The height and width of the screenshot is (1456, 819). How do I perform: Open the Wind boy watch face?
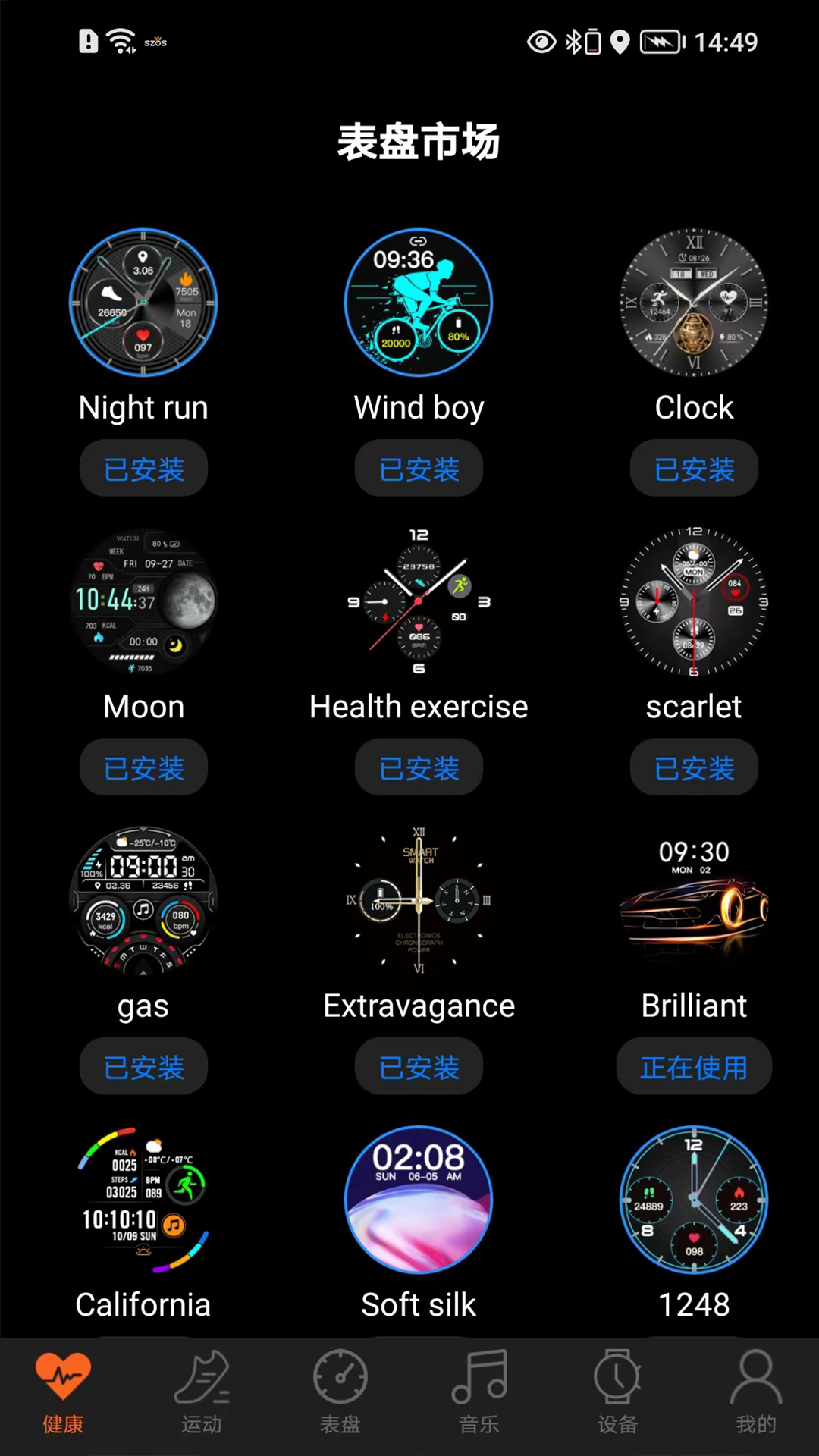(419, 303)
